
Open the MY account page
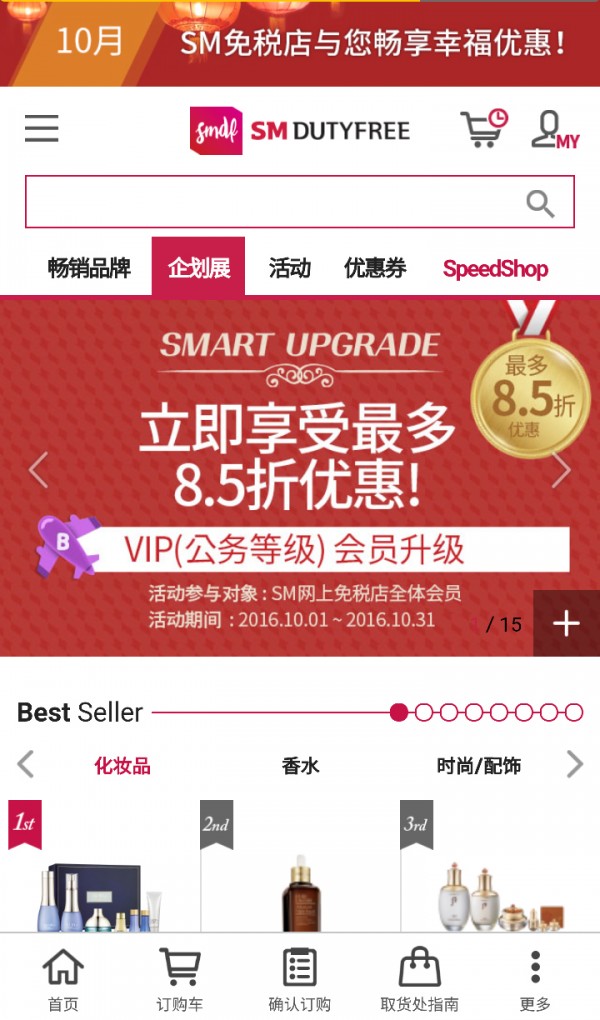click(554, 130)
